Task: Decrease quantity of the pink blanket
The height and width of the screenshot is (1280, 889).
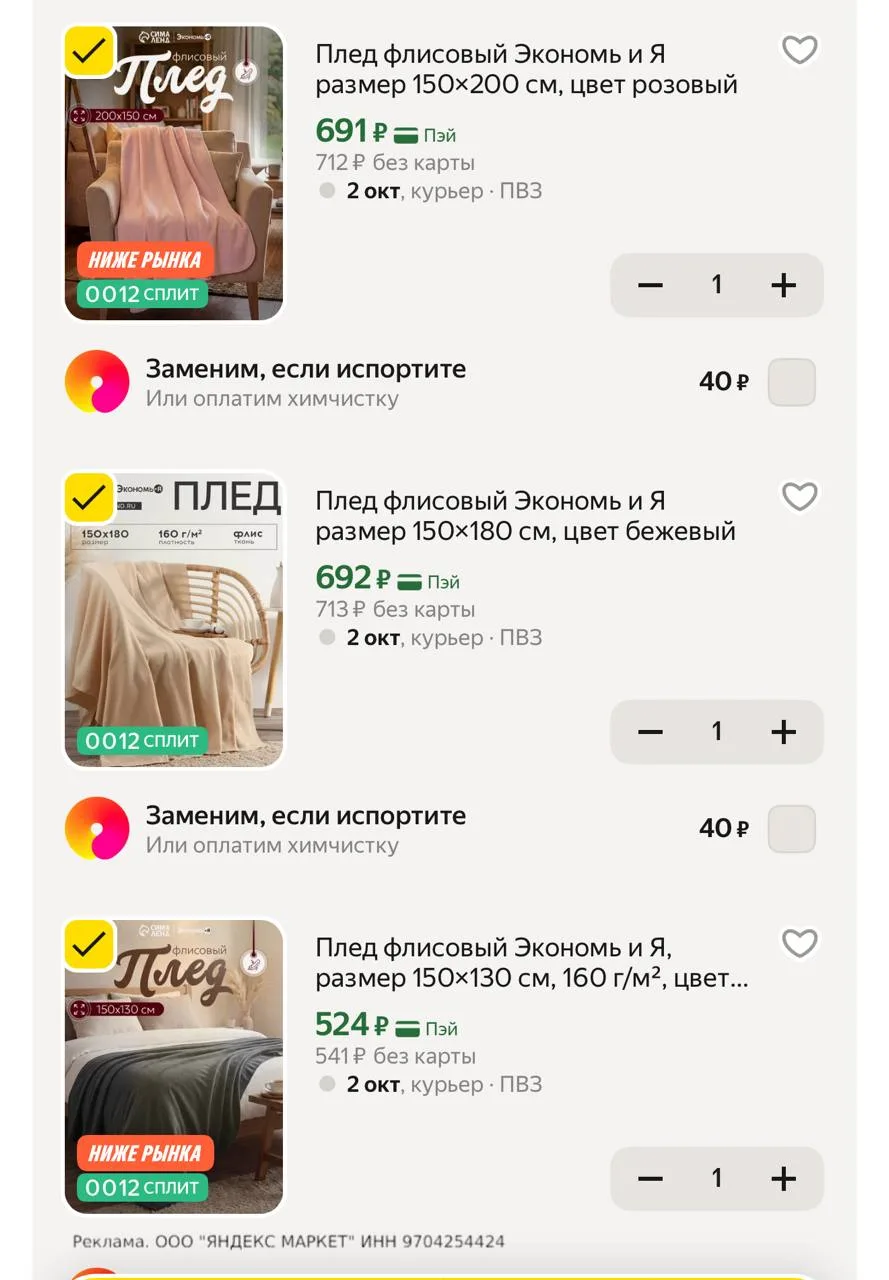Action: click(x=650, y=285)
